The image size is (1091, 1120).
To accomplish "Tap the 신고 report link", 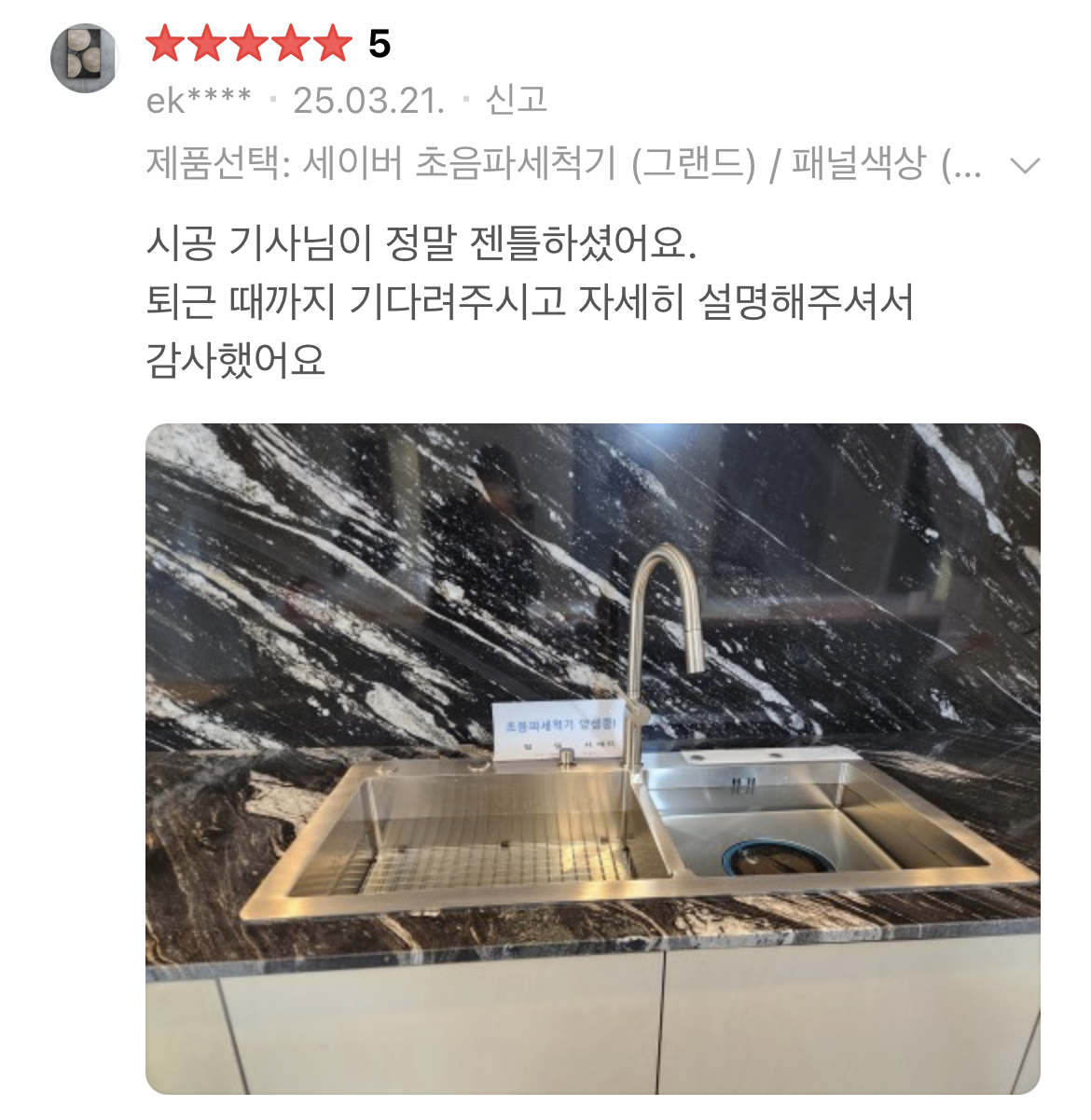I will (x=516, y=100).
